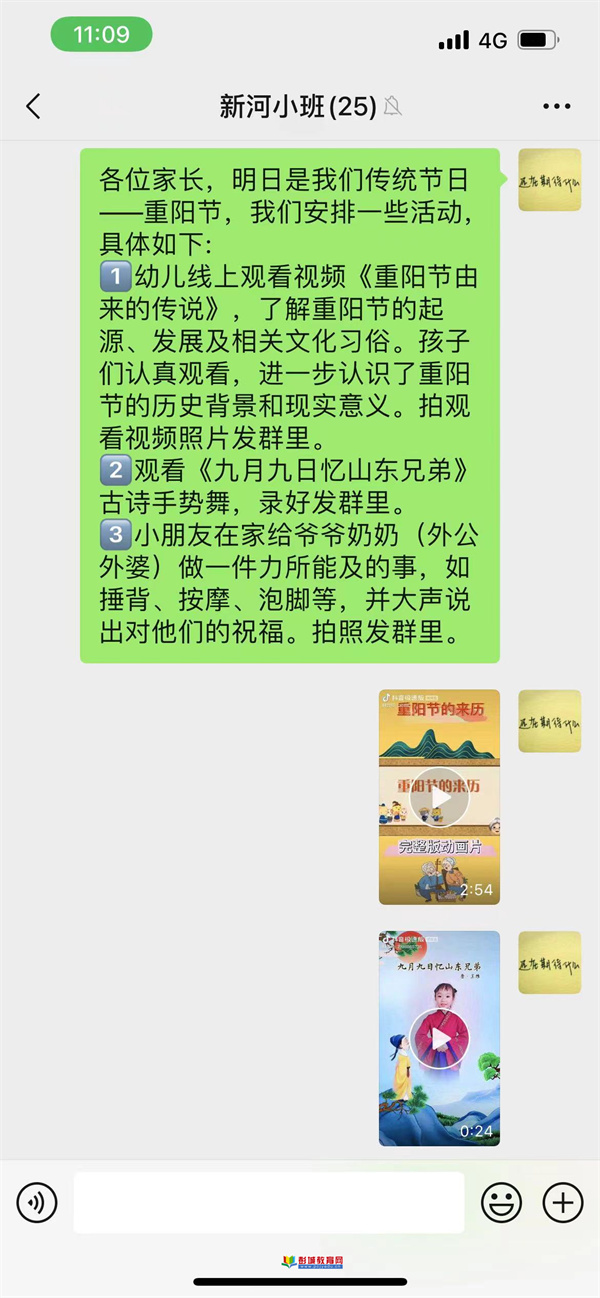
Task: Open sender's avatar beside the text message
Action: click(549, 179)
